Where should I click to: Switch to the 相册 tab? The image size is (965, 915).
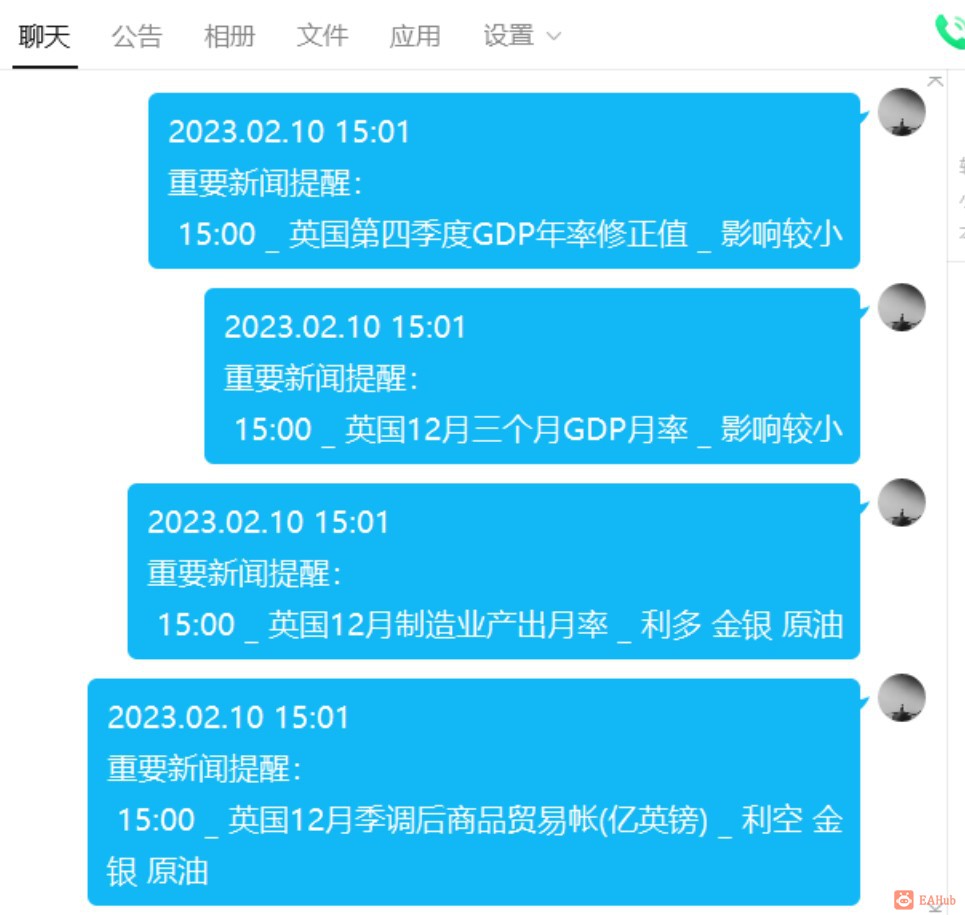click(229, 37)
